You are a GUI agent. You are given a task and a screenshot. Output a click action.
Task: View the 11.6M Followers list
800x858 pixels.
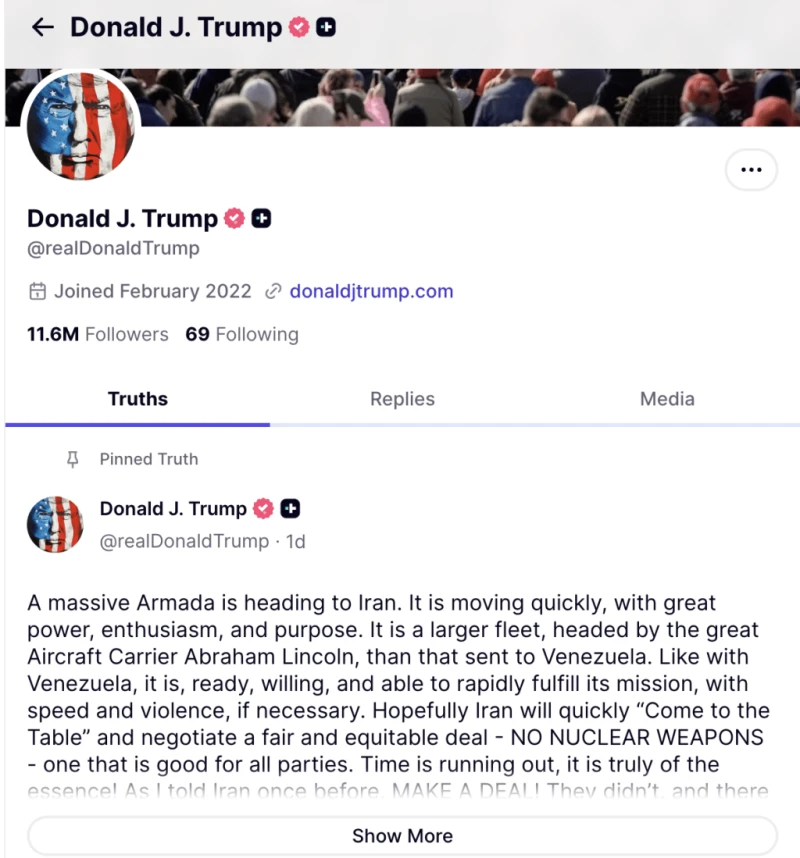[97, 334]
